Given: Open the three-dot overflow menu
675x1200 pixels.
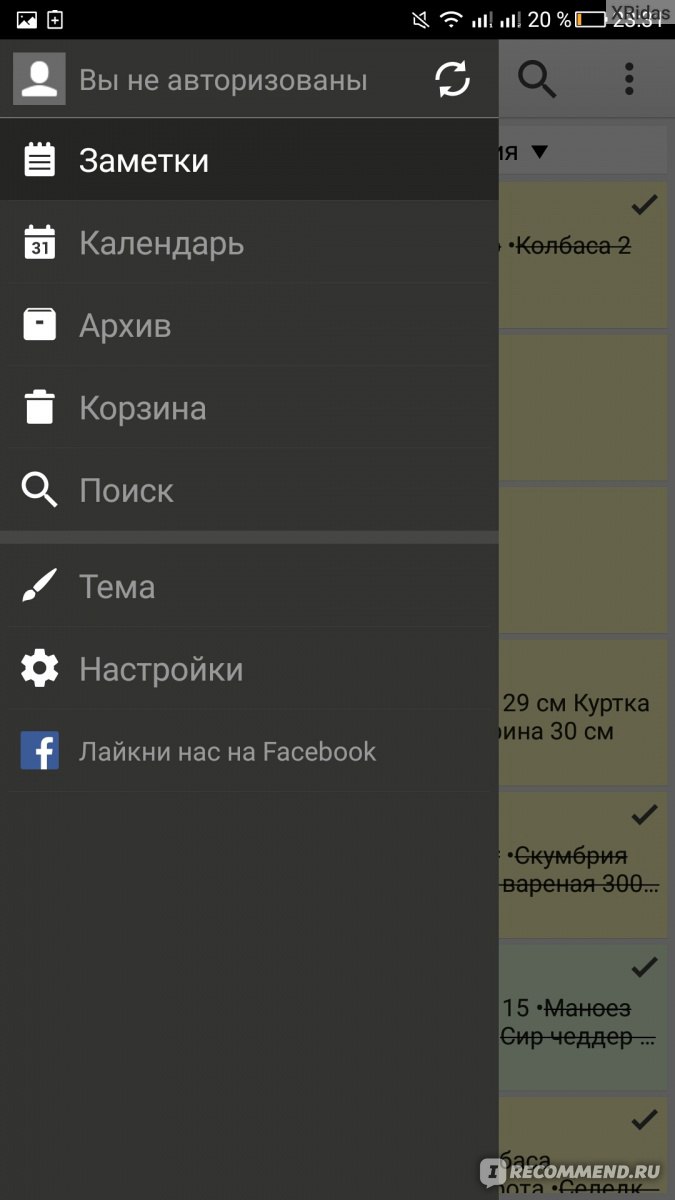Looking at the screenshot, I should pyautogui.click(x=629, y=79).
